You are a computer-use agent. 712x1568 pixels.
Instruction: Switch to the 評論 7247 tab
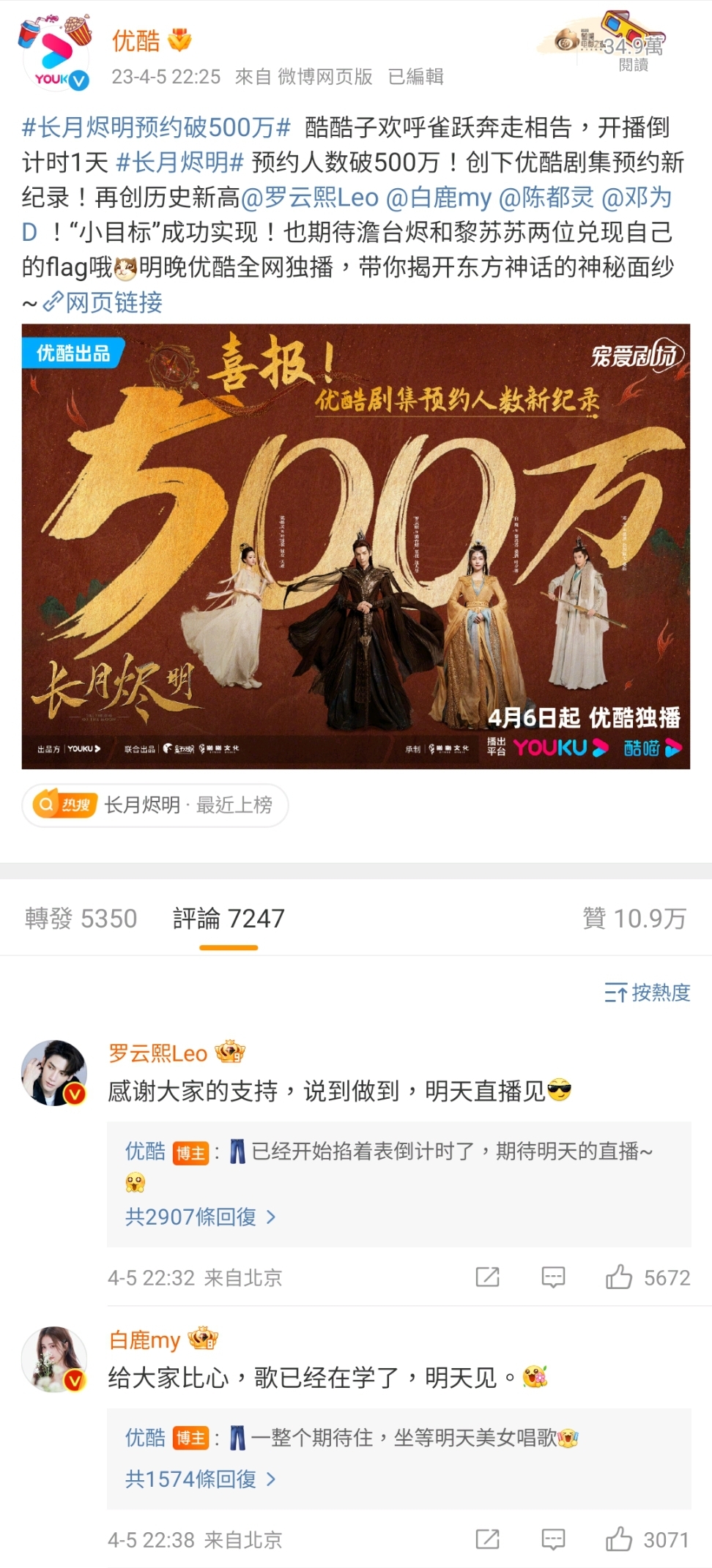pyautogui.click(x=229, y=918)
